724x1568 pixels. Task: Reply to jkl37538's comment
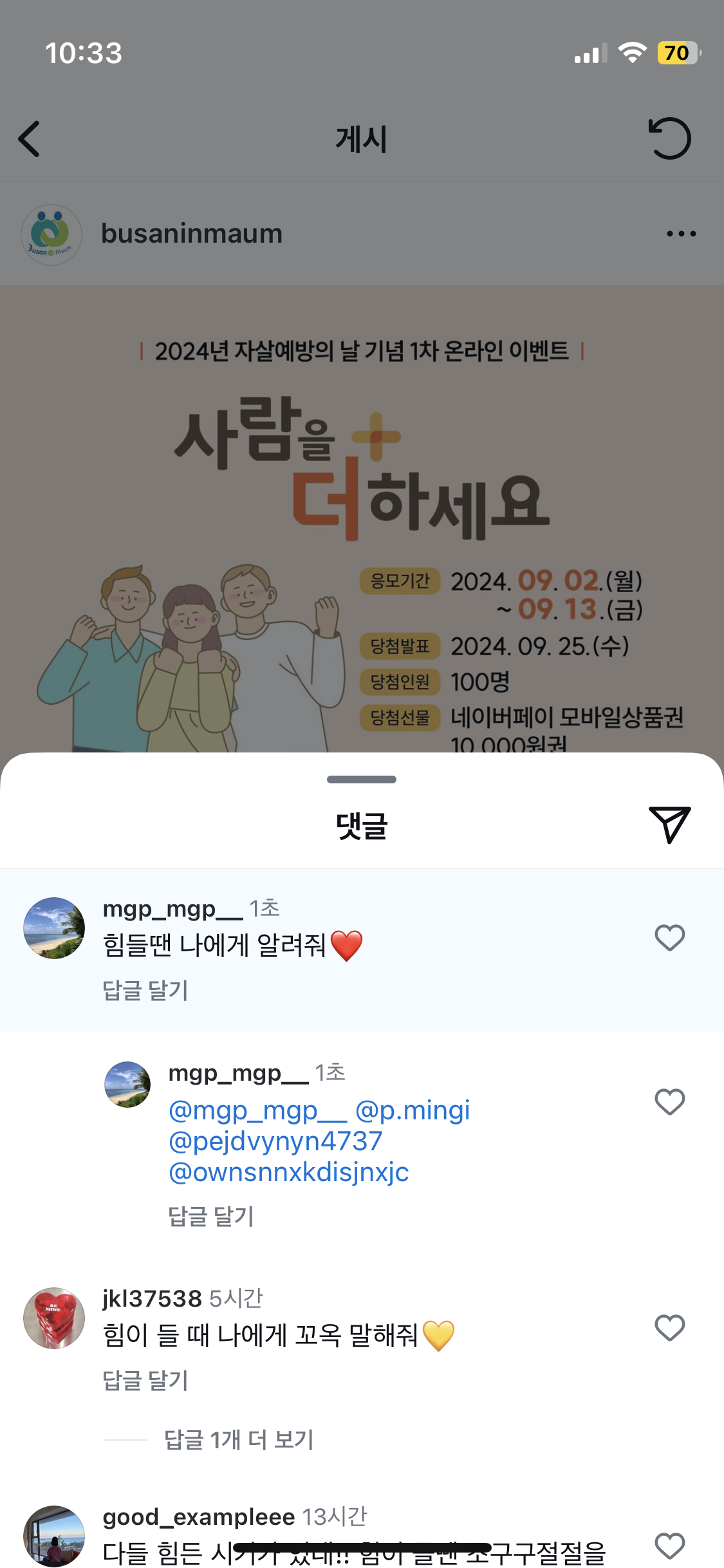click(x=145, y=1380)
